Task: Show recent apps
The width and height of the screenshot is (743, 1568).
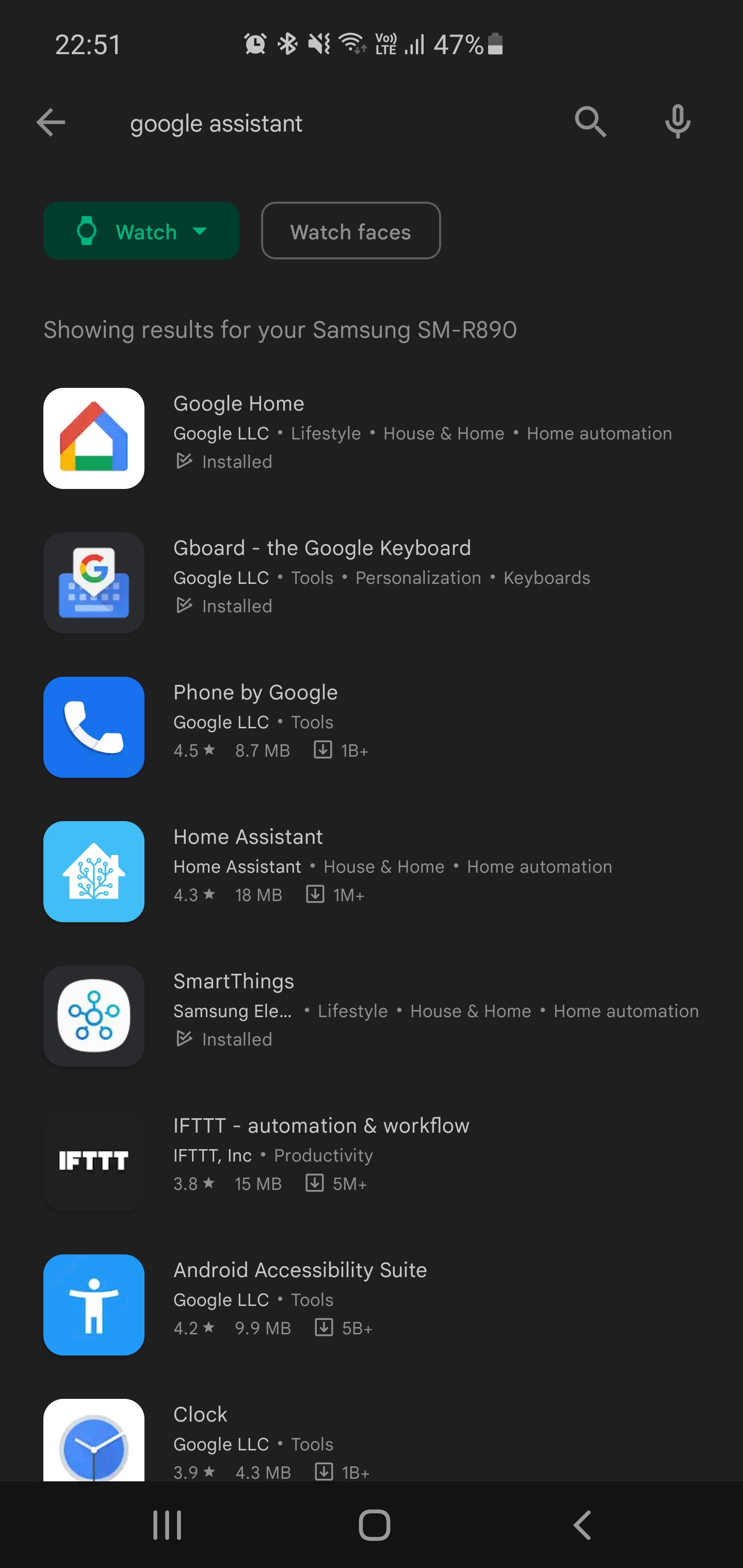Action: click(x=167, y=1525)
